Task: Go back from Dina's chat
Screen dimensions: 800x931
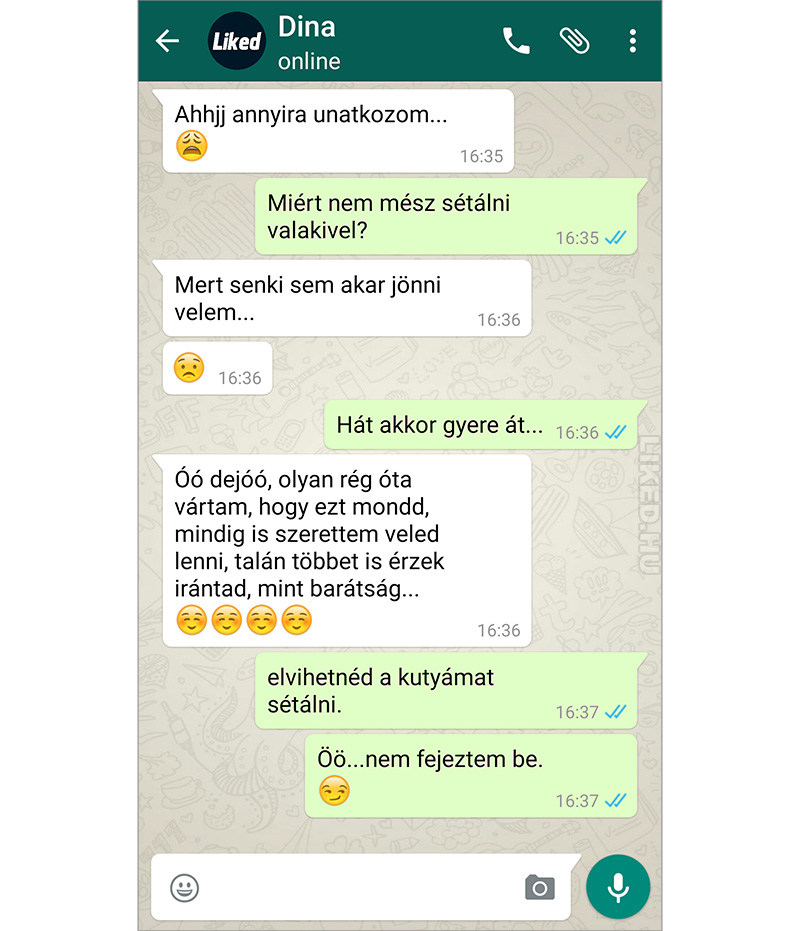Action: [x=167, y=41]
